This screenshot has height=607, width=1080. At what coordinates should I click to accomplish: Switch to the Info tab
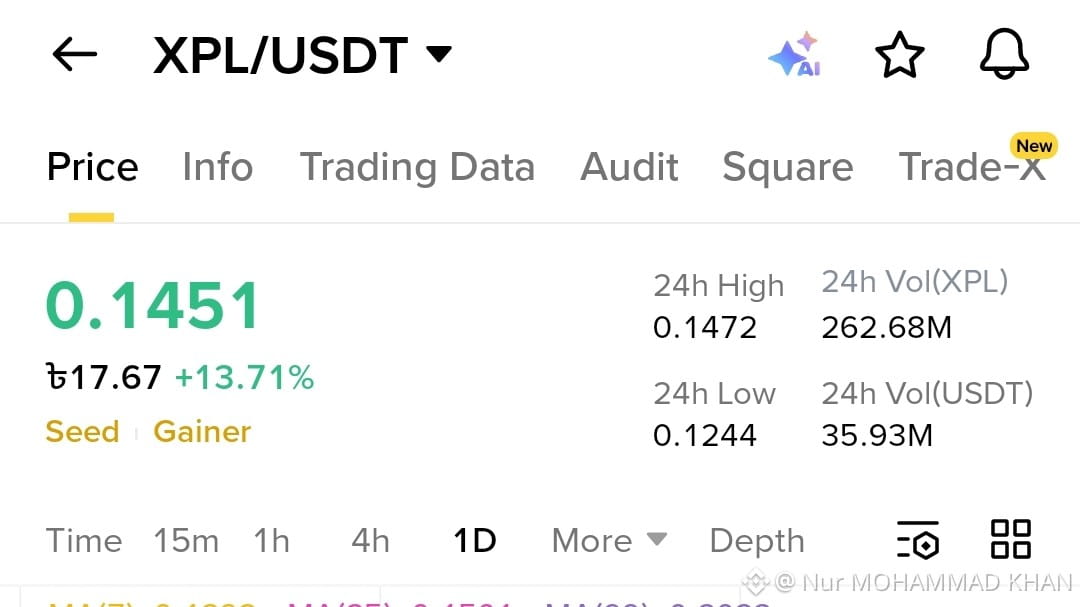[218, 167]
